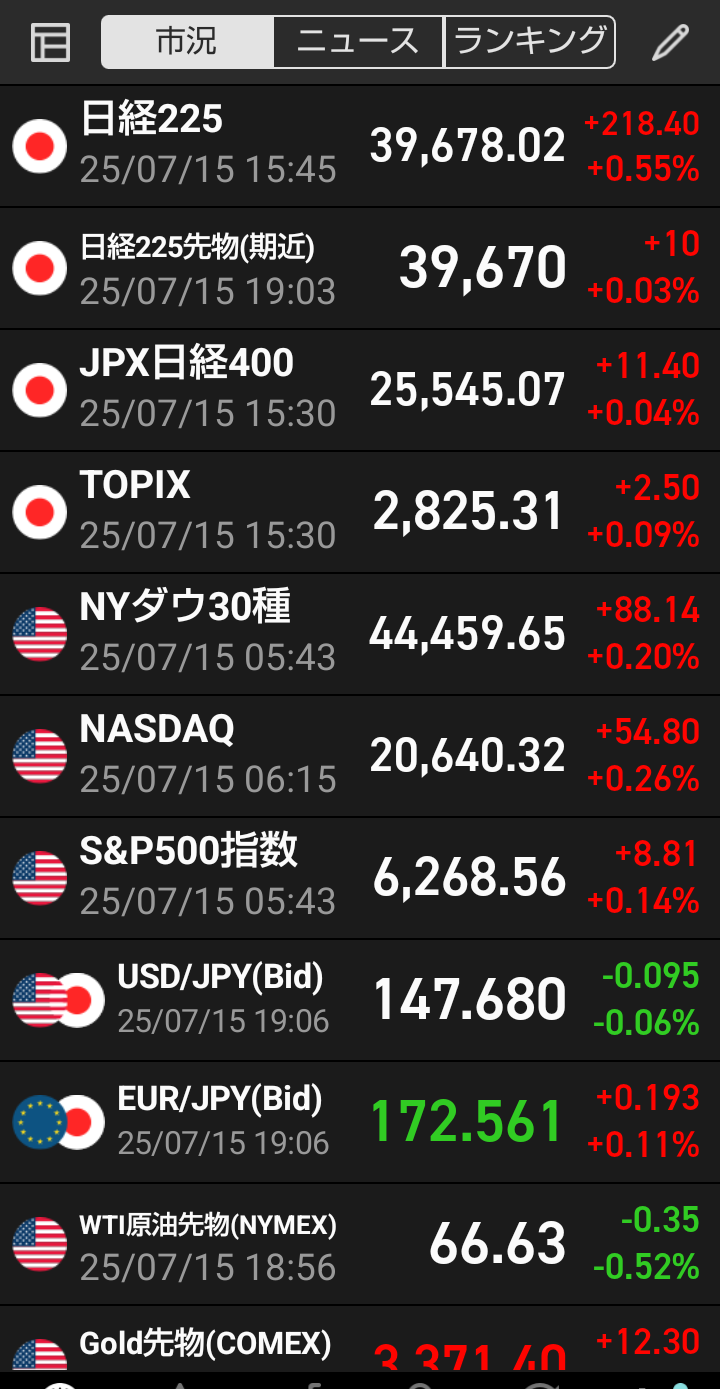Open WTI原油先物(NYMEX) row
Image resolution: width=720 pixels, height=1389 pixels.
pos(360,1244)
